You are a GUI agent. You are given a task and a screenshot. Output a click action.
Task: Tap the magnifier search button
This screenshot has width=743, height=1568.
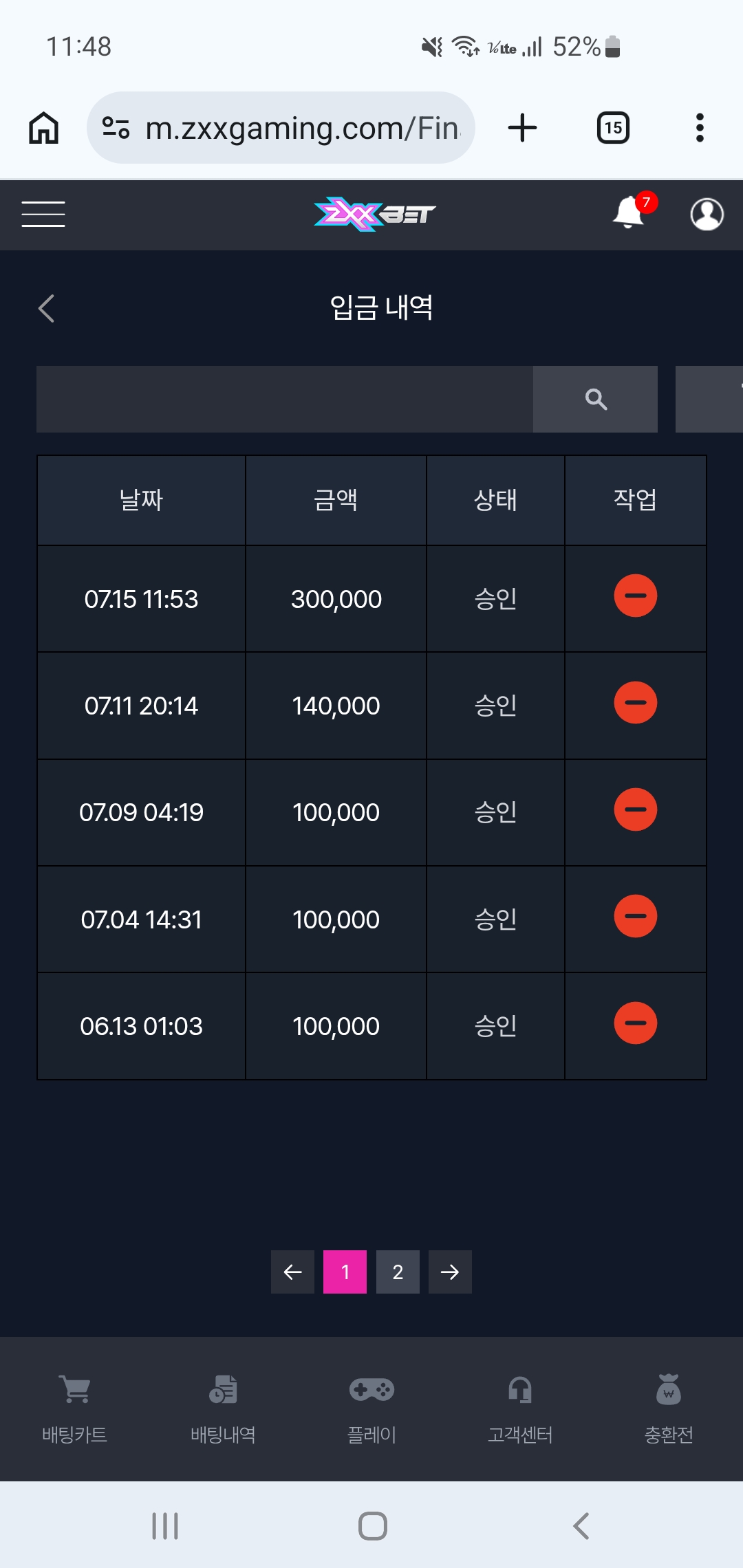[x=596, y=399]
